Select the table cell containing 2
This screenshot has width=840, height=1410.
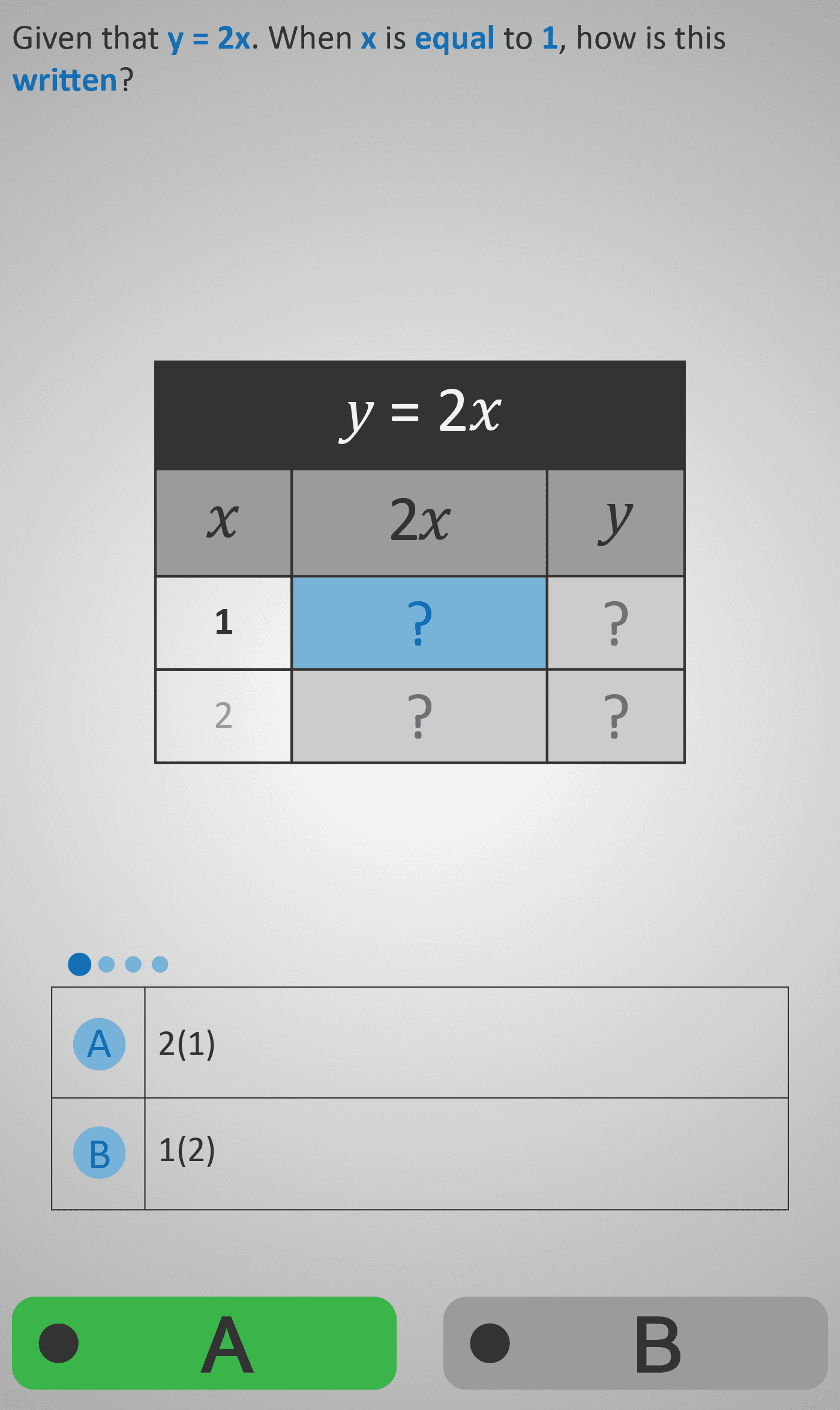coord(223,715)
